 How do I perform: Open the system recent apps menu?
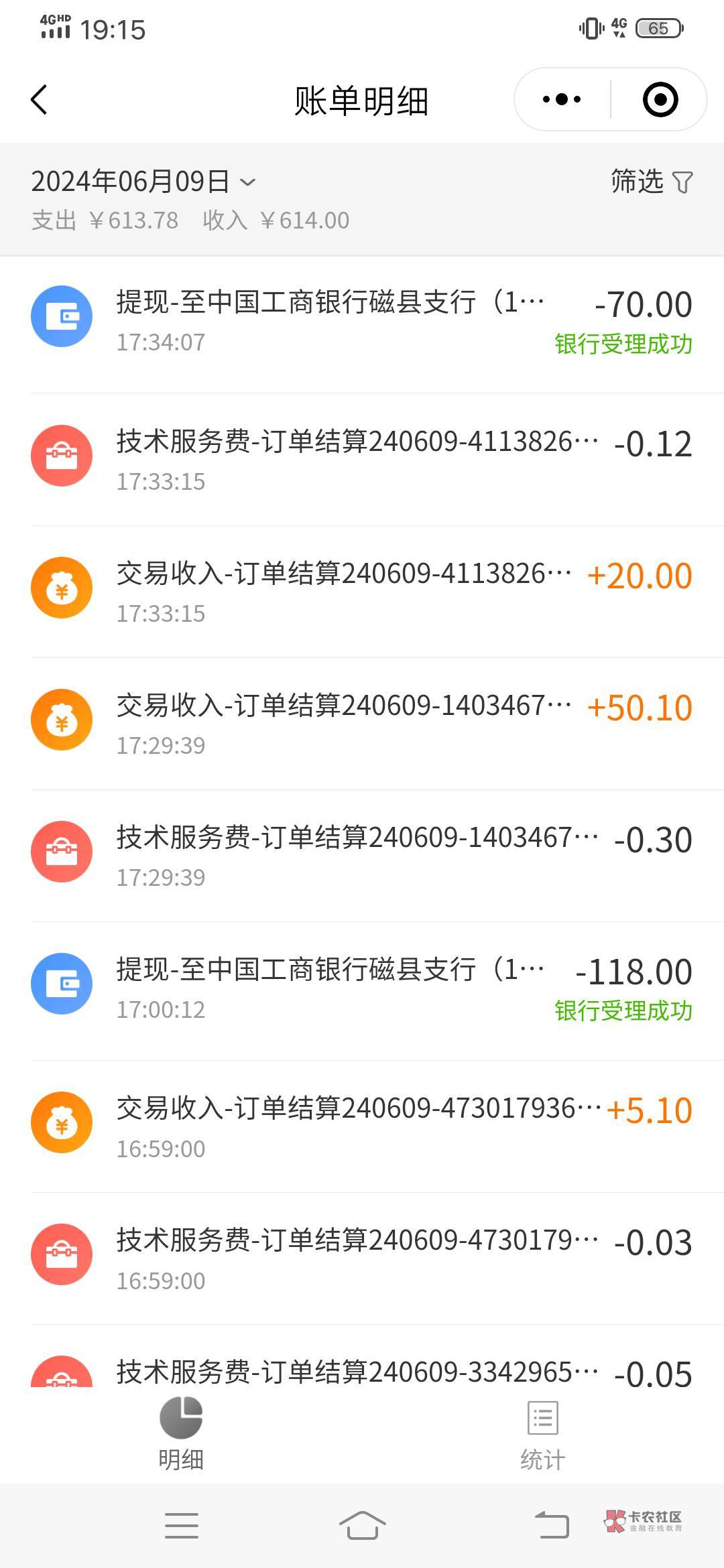pyautogui.click(x=182, y=1526)
